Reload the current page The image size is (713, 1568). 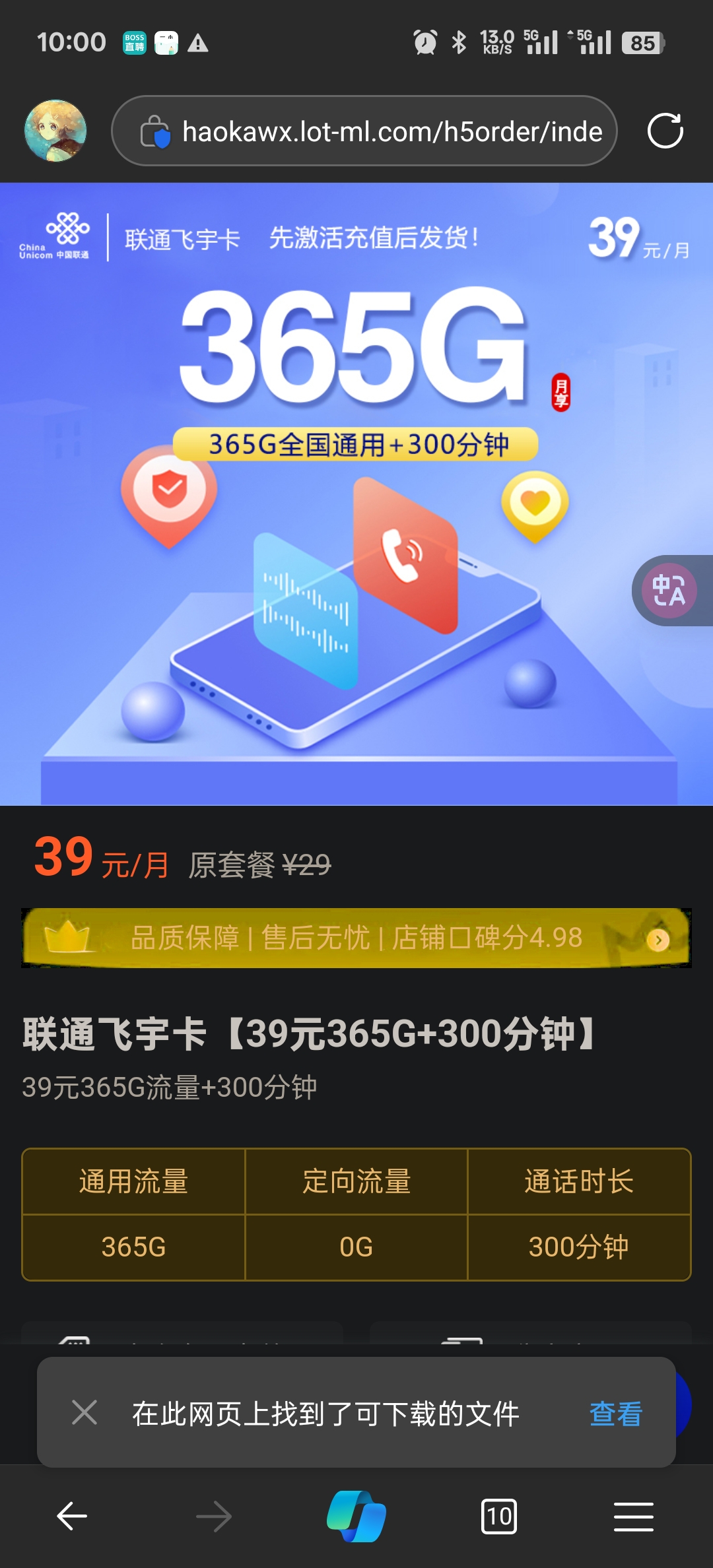coord(665,131)
